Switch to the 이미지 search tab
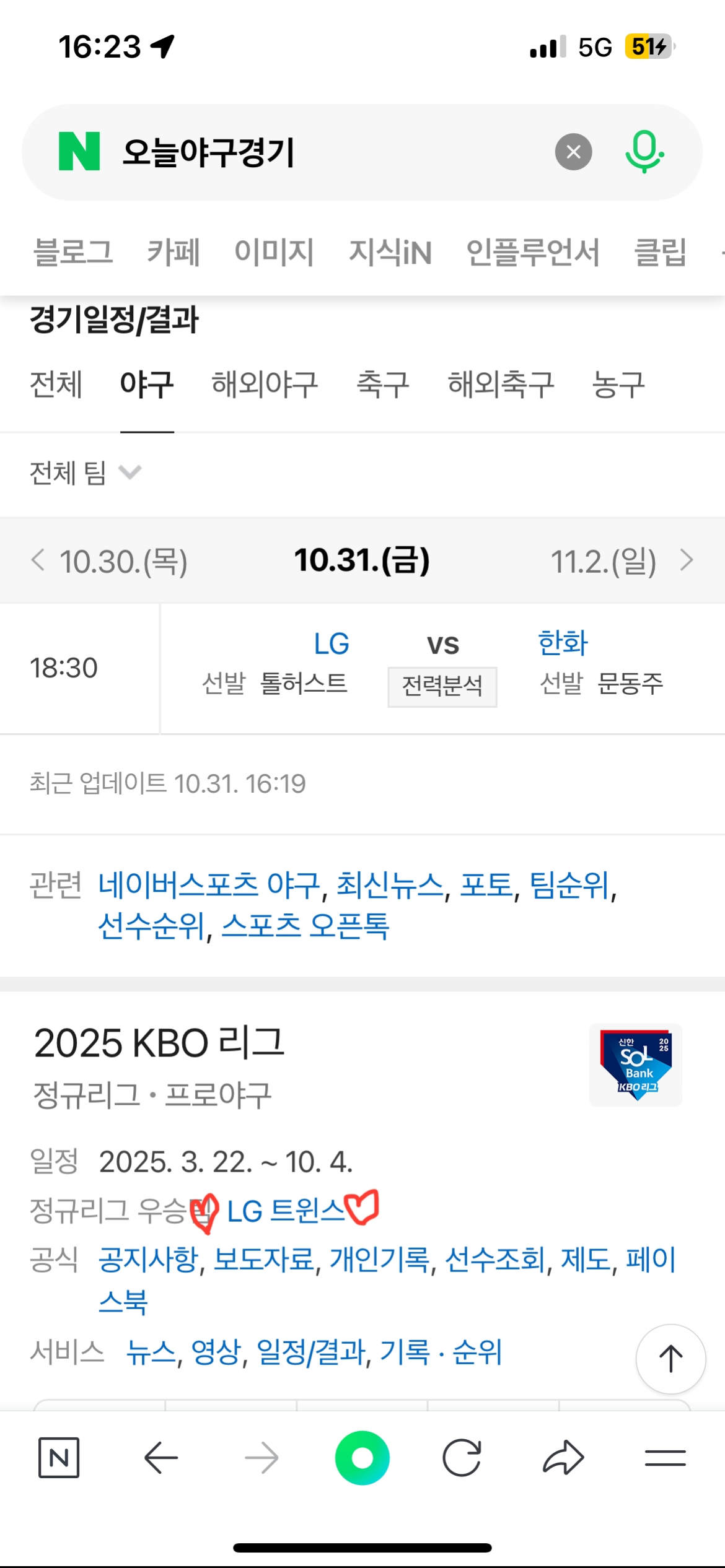 coord(274,253)
